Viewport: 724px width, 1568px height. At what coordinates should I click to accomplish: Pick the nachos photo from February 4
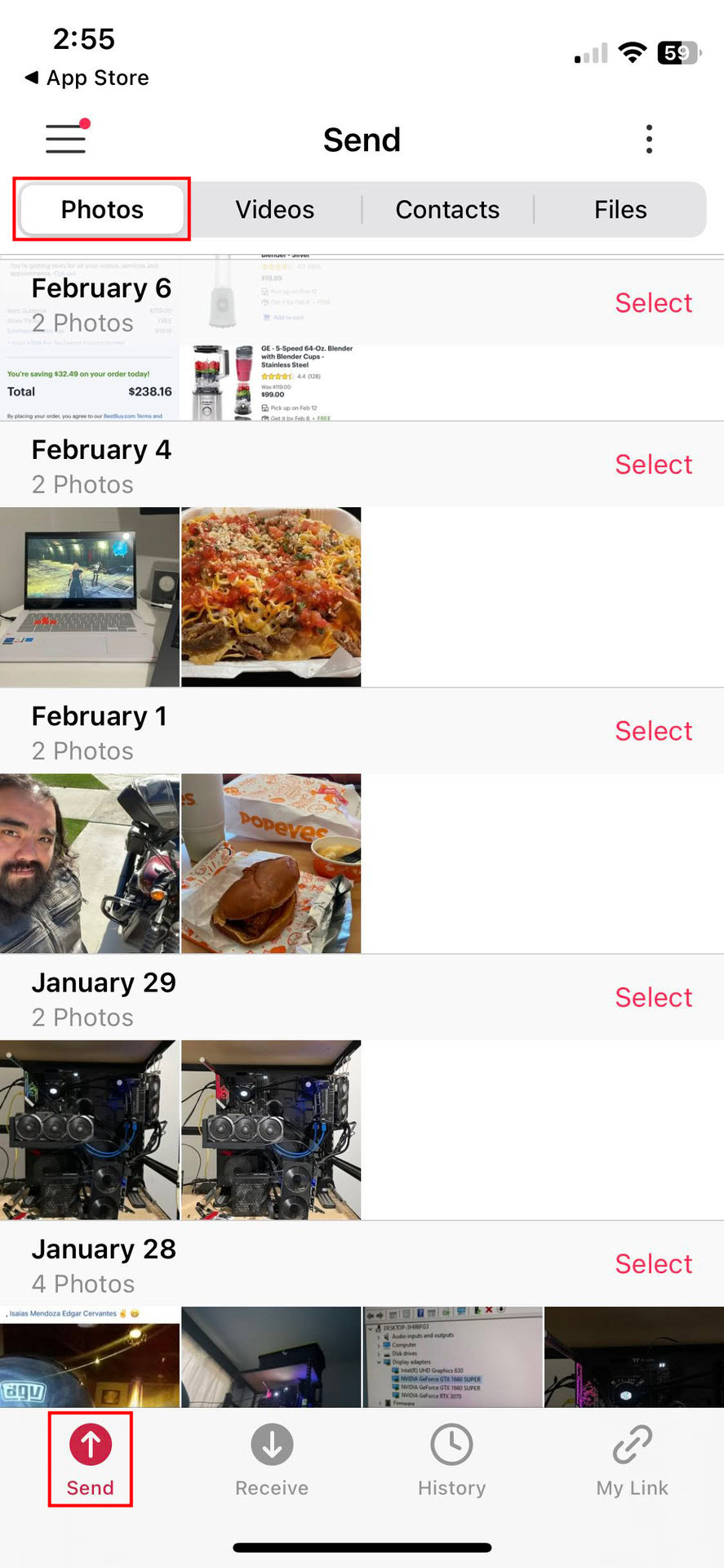click(x=271, y=597)
